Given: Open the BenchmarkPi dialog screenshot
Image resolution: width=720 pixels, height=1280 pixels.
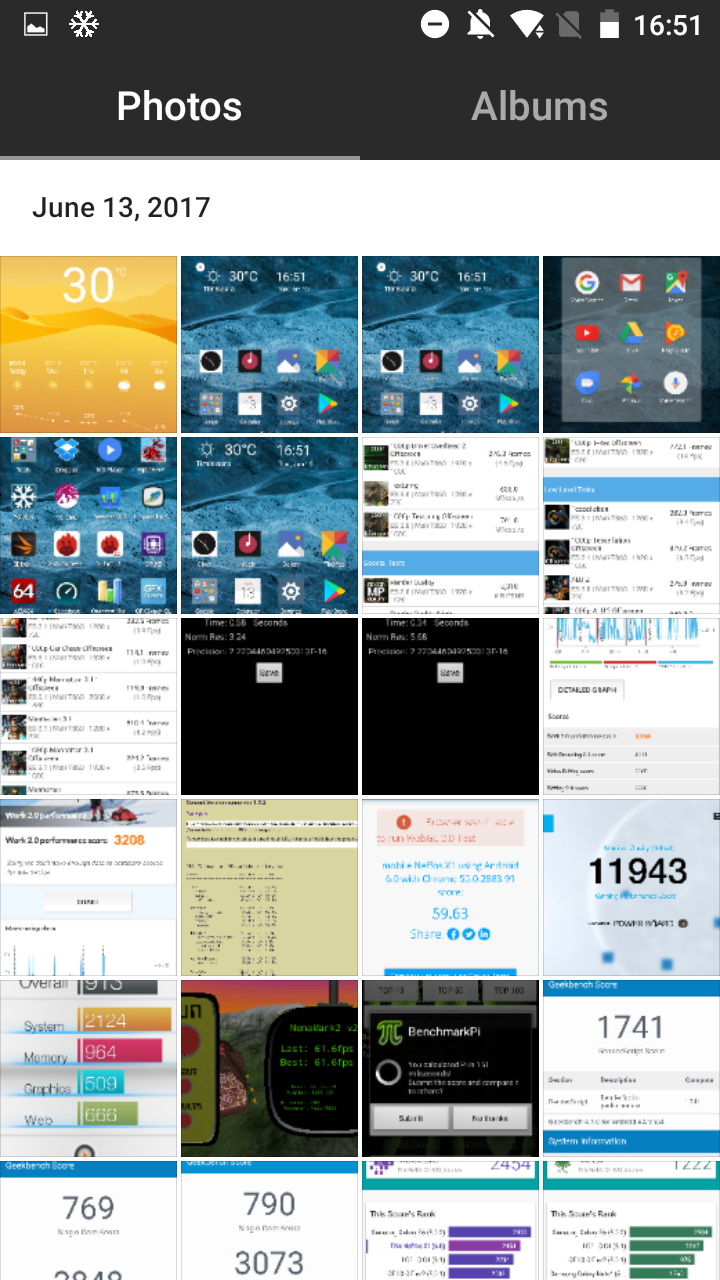Looking at the screenshot, I should pos(450,1068).
